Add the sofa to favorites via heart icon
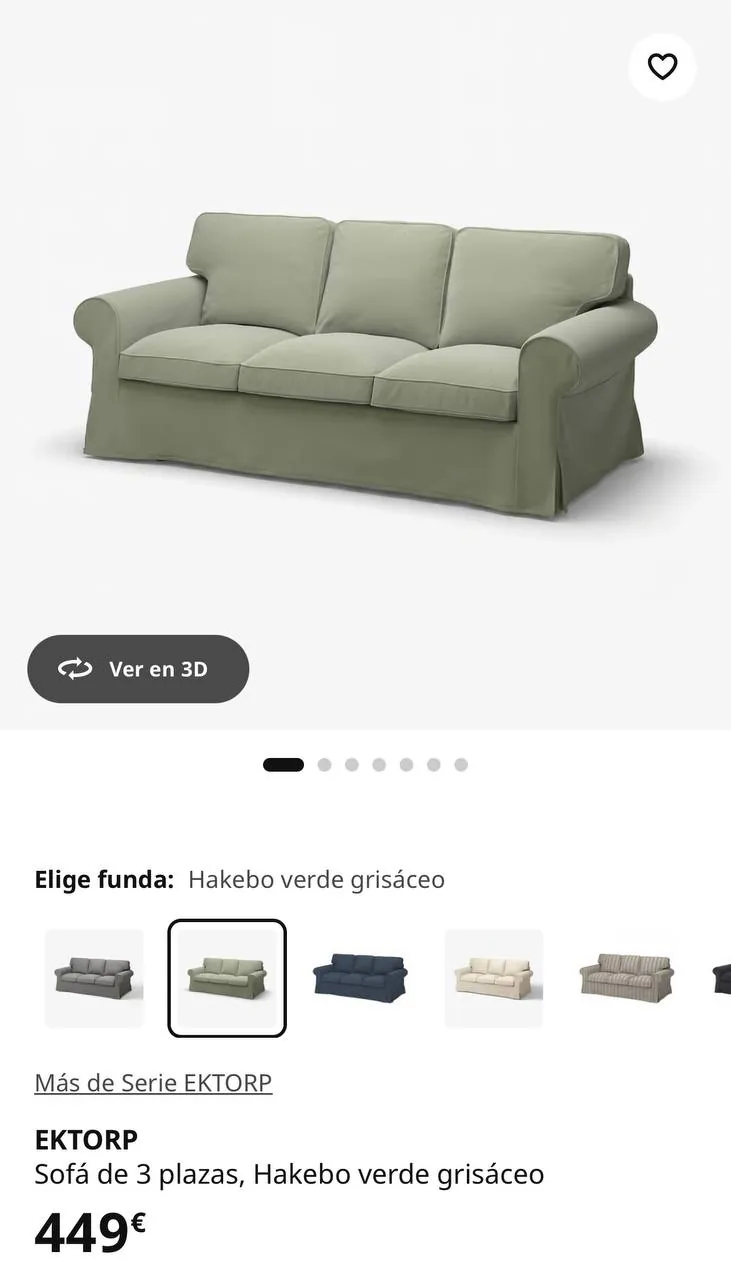 [x=662, y=67]
